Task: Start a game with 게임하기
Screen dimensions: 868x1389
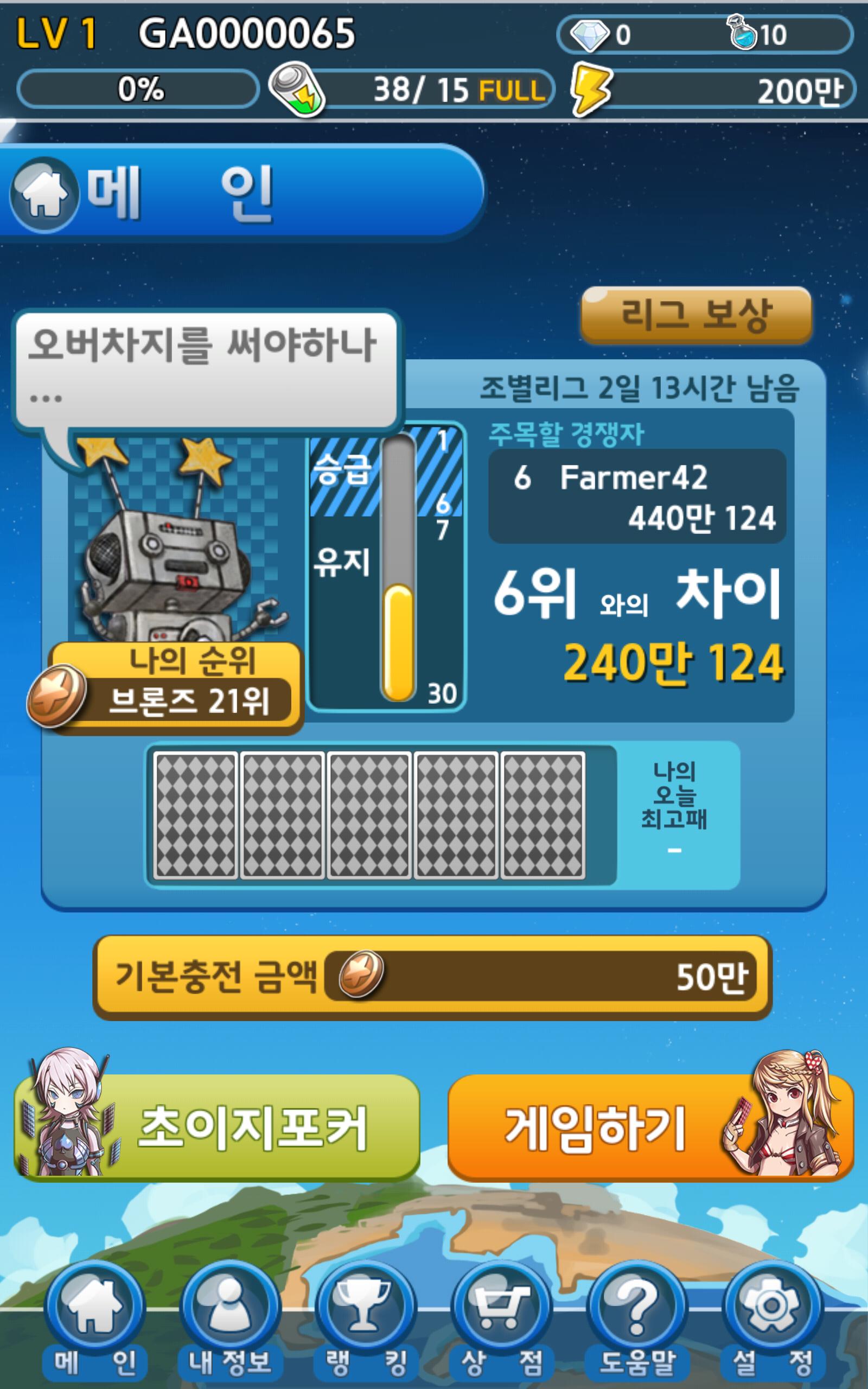Action: (650, 1128)
